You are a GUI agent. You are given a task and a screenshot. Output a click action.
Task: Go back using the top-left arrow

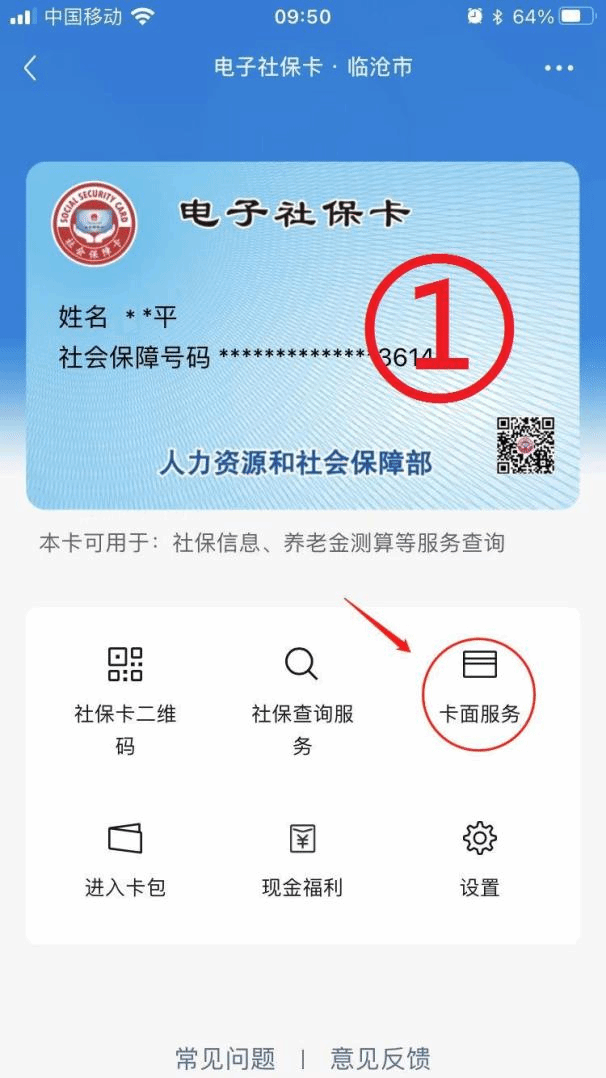tap(30, 68)
